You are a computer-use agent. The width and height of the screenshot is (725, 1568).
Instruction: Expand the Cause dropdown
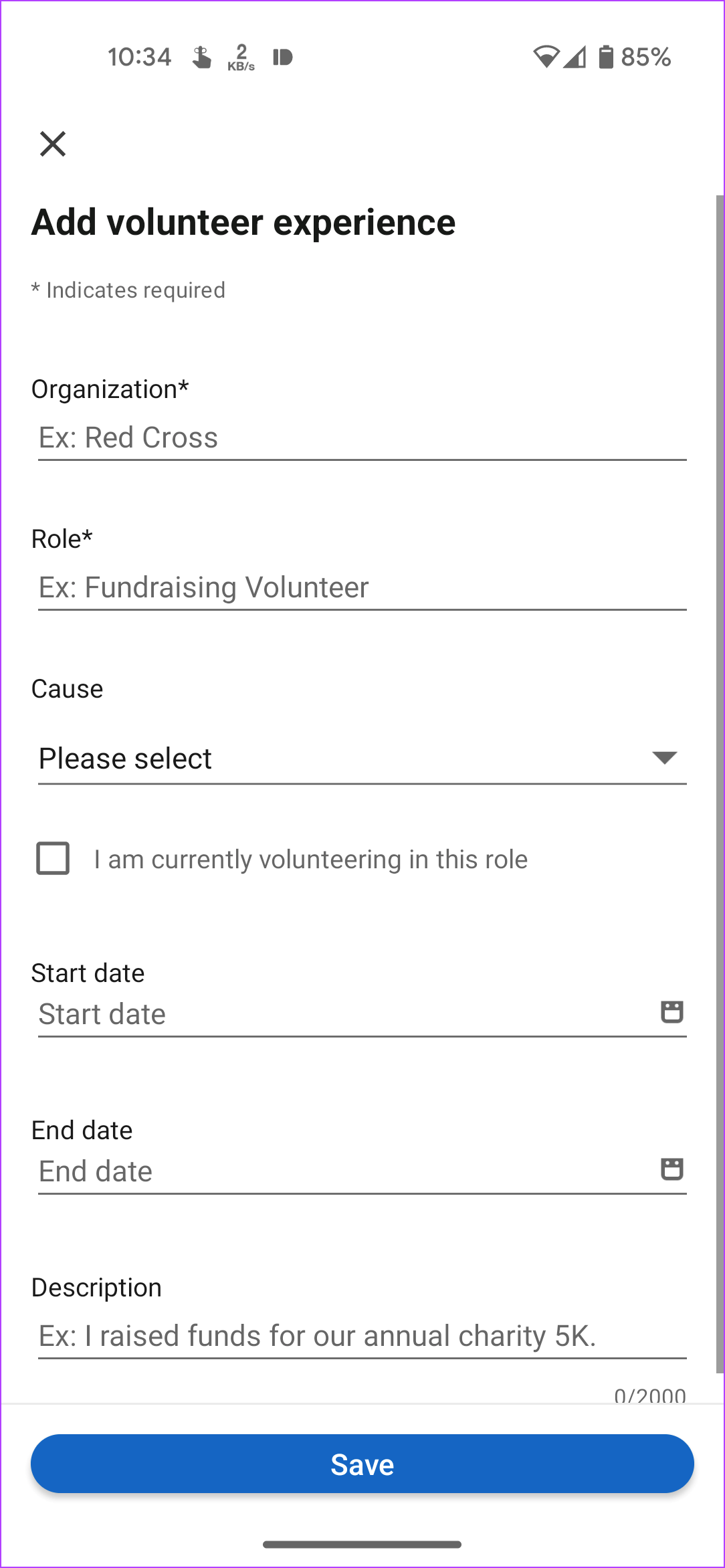click(x=362, y=759)
